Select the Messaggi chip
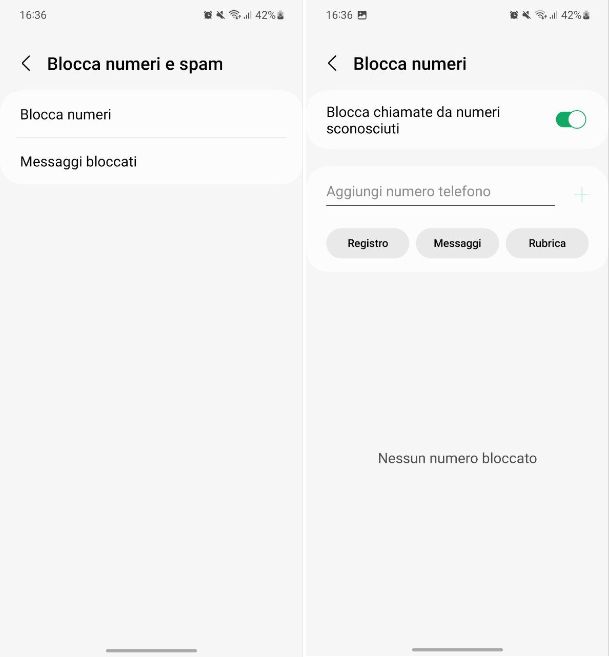Viewport: 610px width, 657px height. 457,243
